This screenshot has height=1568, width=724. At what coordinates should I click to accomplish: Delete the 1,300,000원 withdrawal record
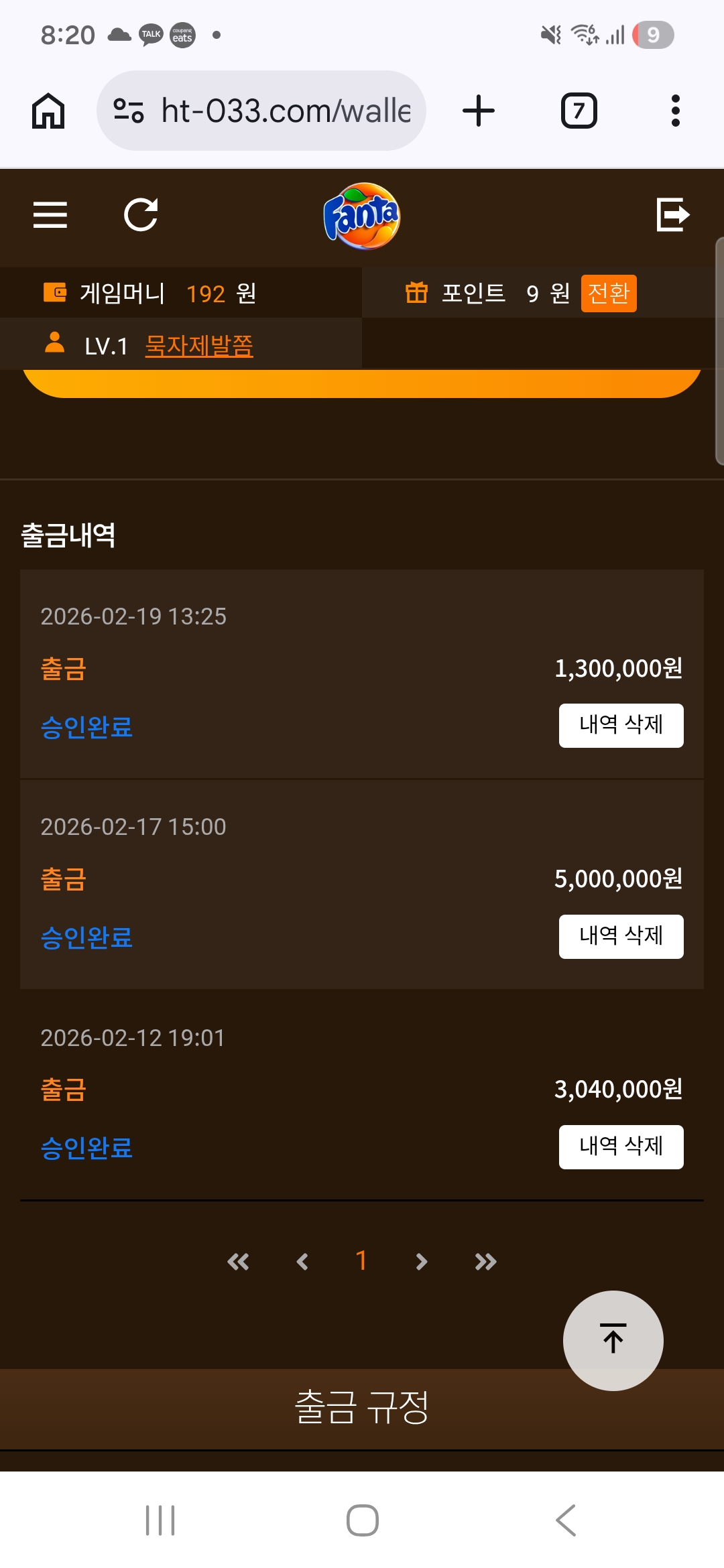pos(621,725)
